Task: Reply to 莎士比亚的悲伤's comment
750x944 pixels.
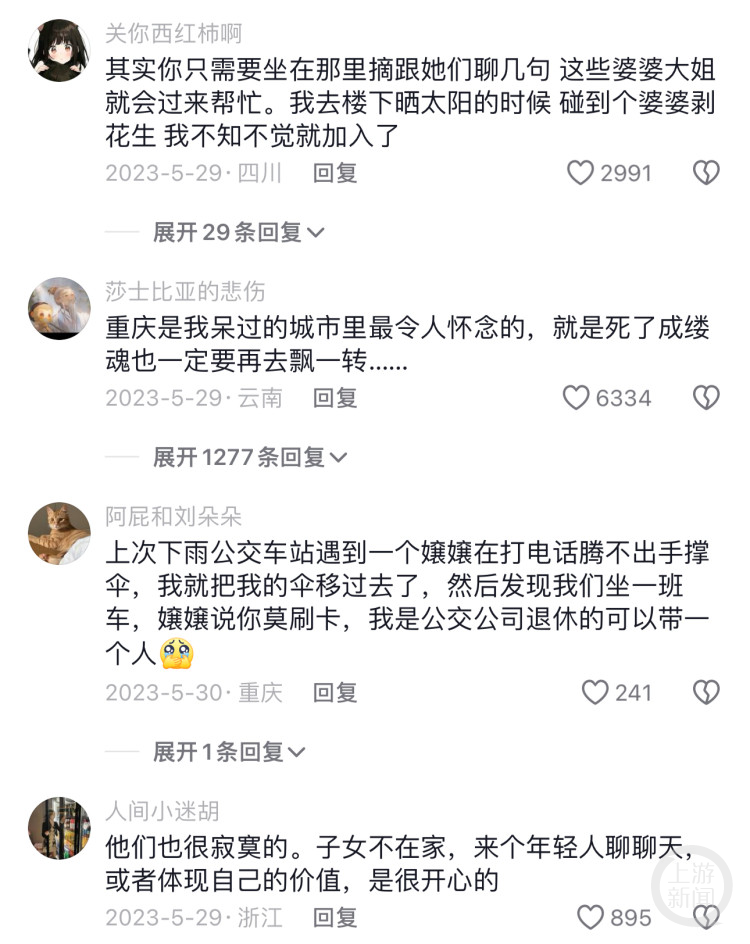Action: click(335, 398)
